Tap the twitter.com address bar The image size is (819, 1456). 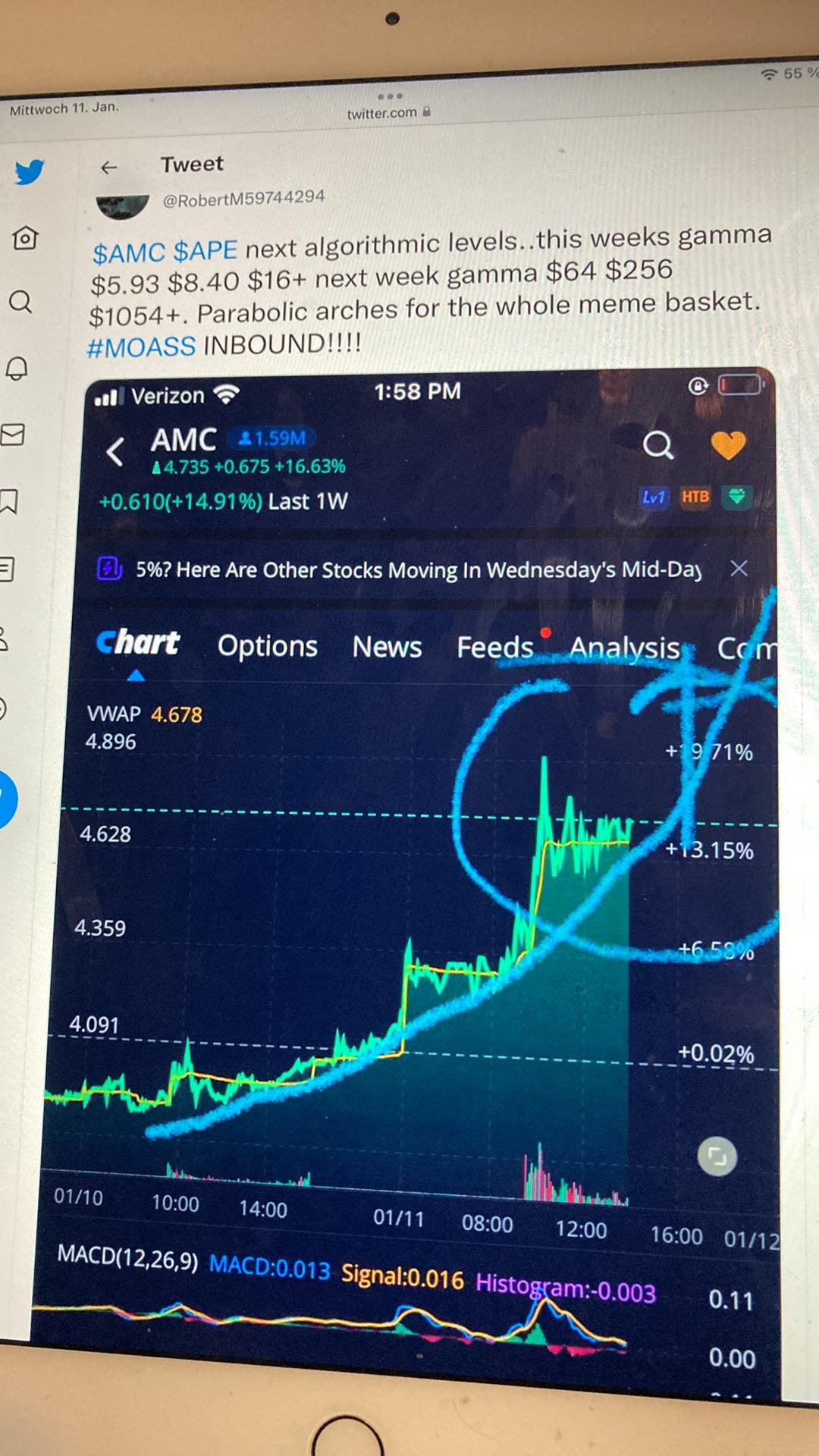point(381,112)
